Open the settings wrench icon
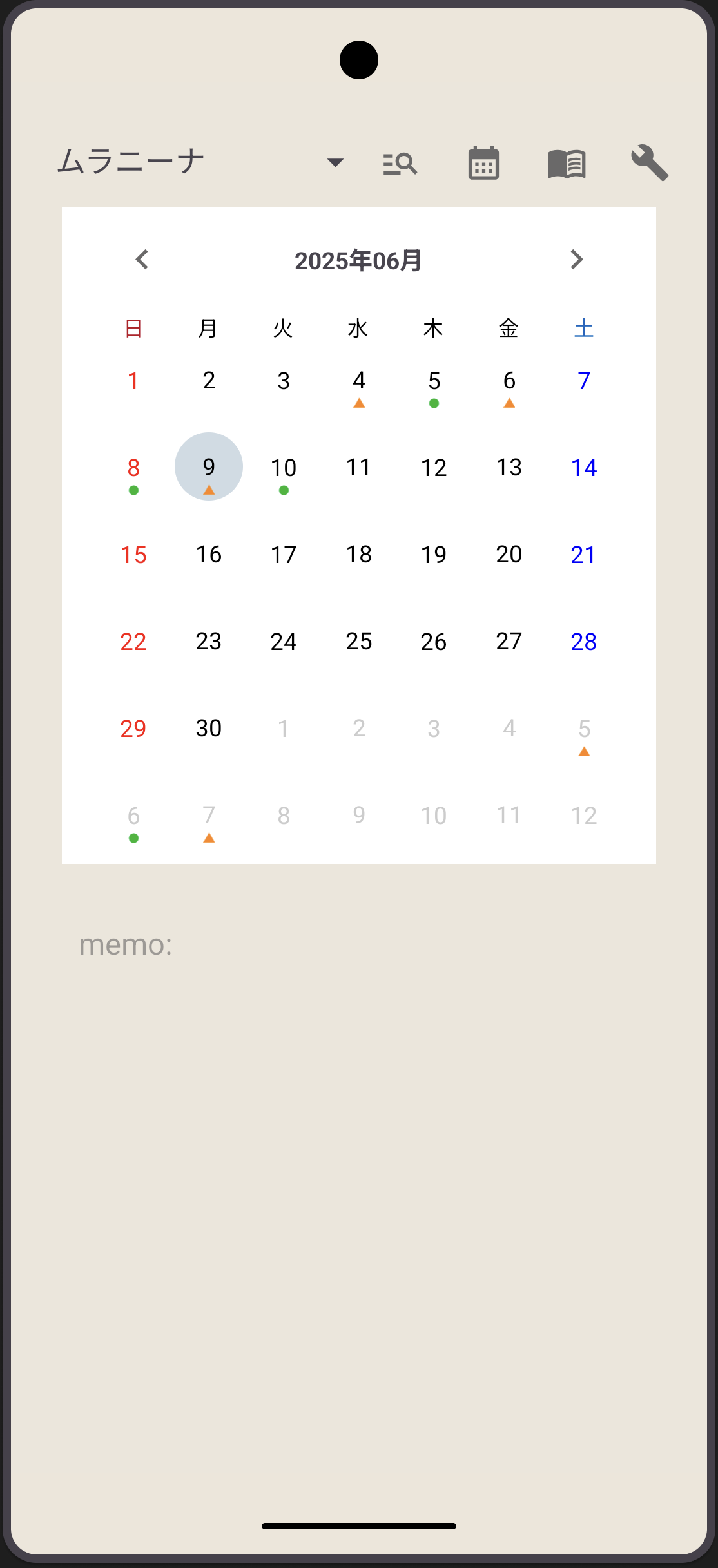The height and width of the screenshot is (1568, 718). coord(649,163)
